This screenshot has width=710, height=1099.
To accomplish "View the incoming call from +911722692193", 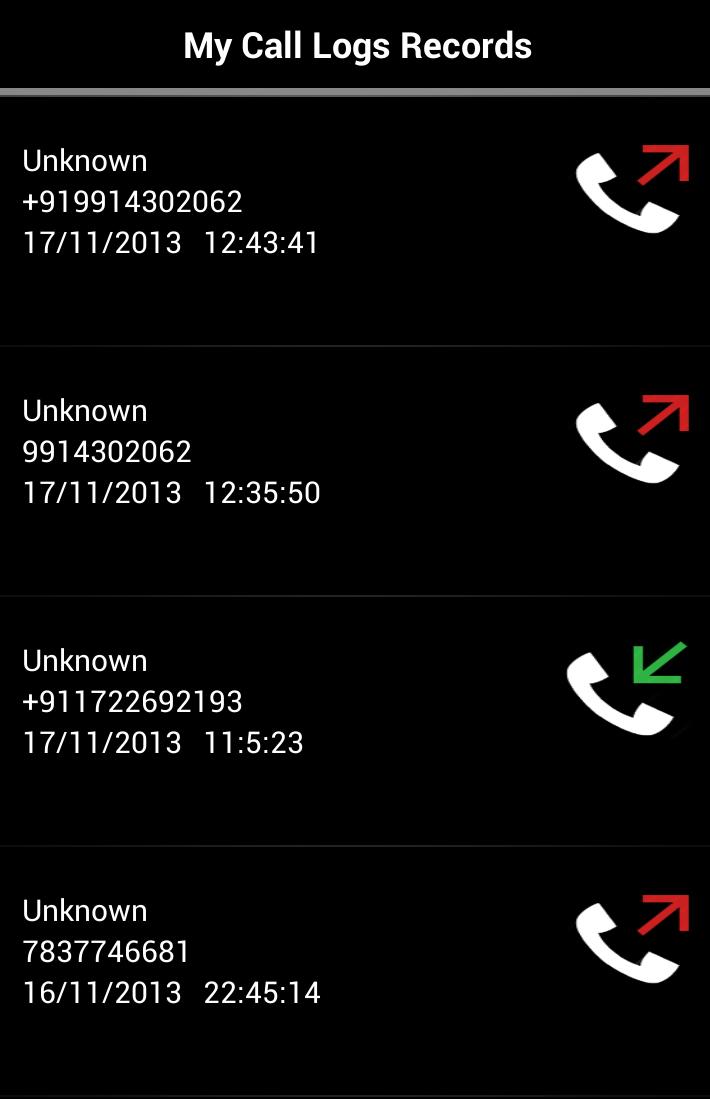I will pos(133,702).
